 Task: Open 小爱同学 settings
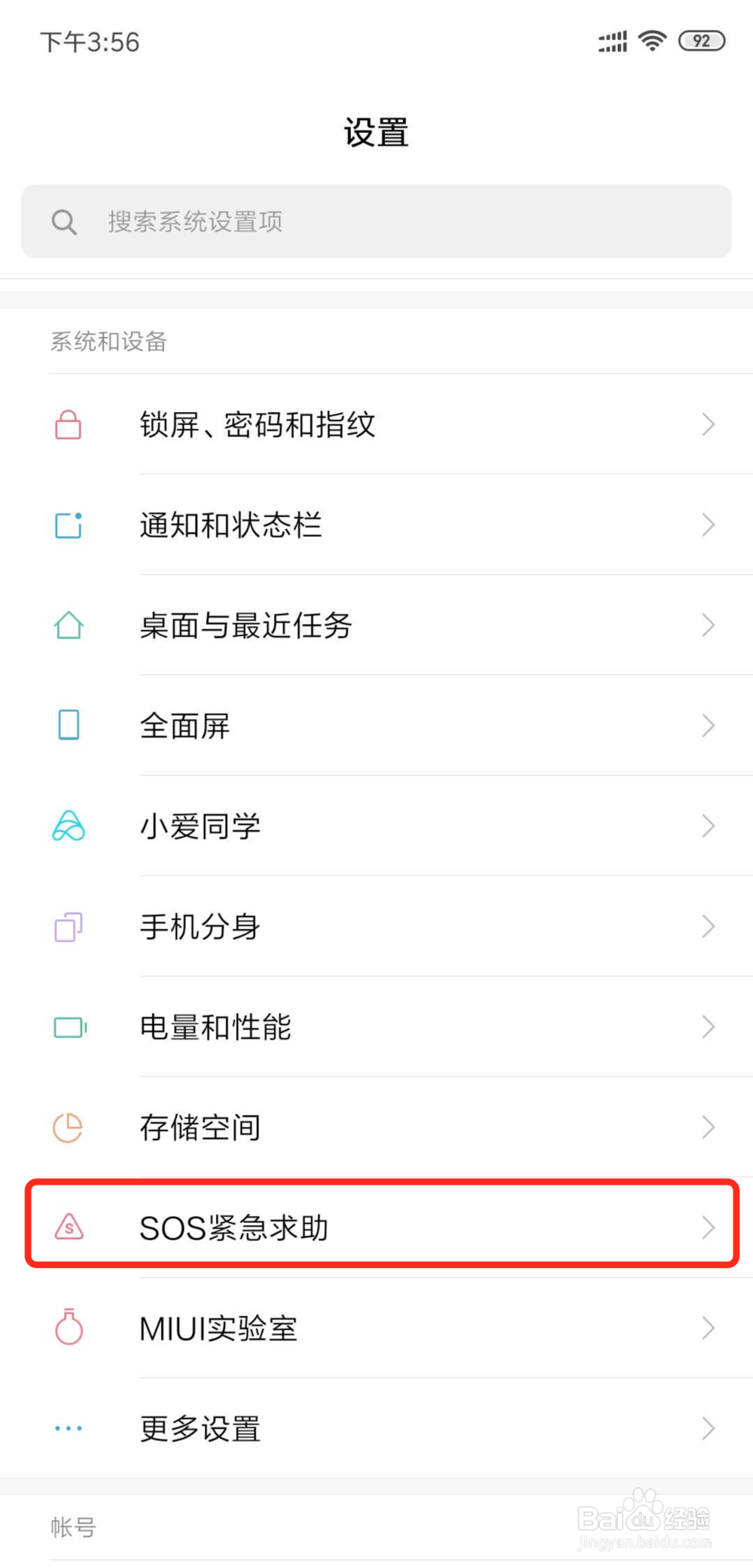tap(376, 826)
